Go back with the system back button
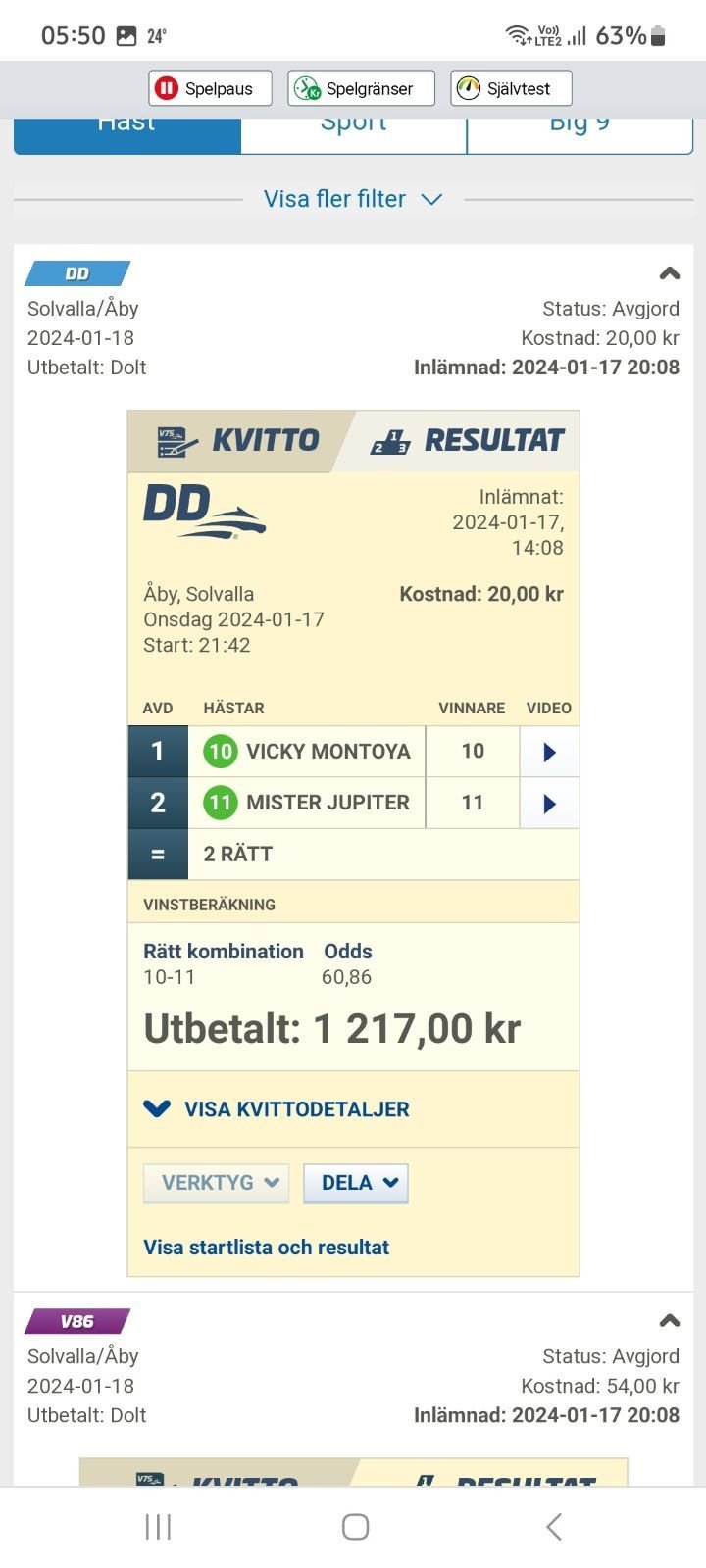This screenshot has width=706, height=1568. [553, 1526]
